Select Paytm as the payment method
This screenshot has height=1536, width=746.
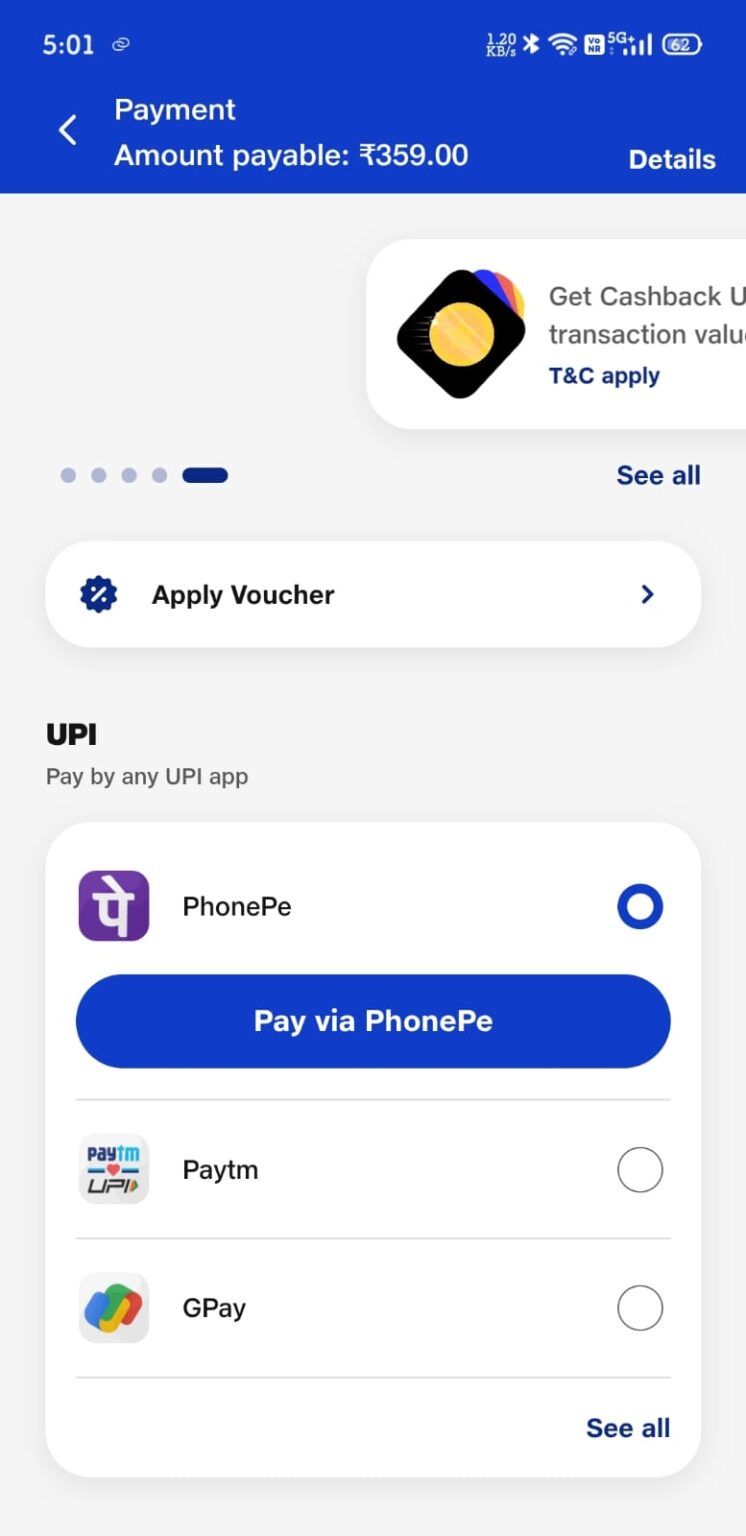click(x=640, y=1169)
